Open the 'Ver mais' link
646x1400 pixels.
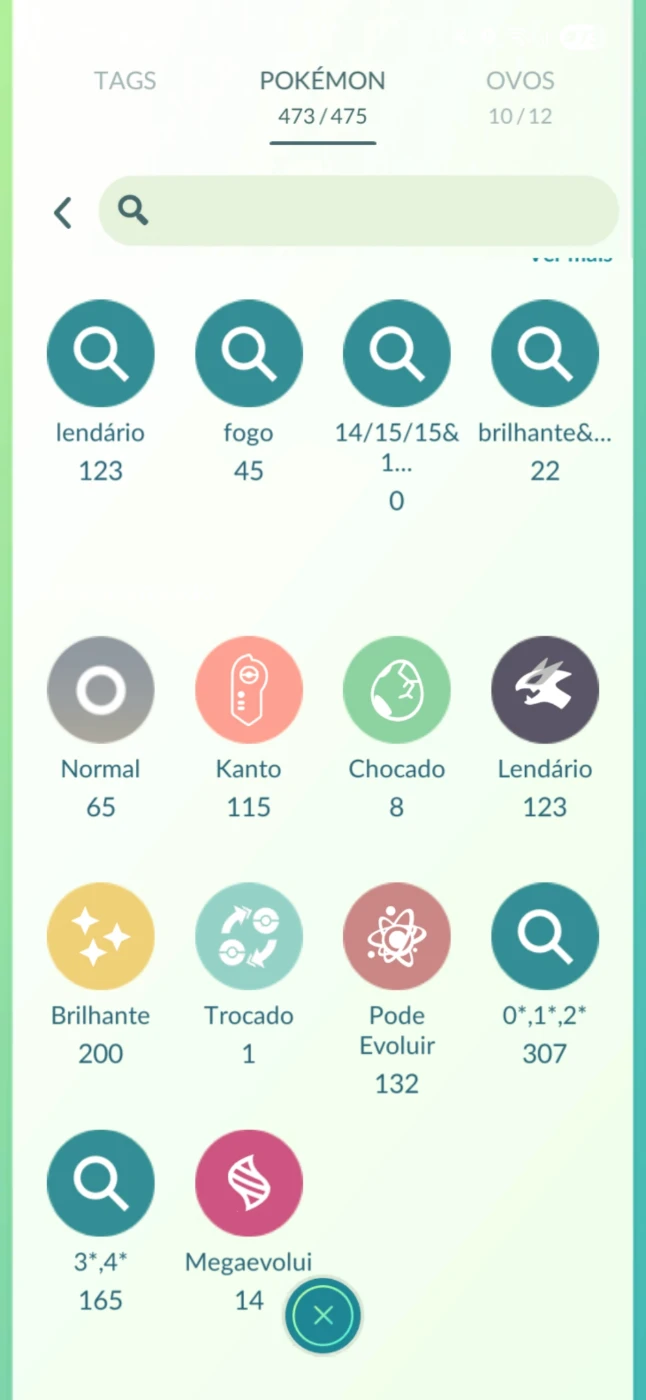(x=570, y=258)
